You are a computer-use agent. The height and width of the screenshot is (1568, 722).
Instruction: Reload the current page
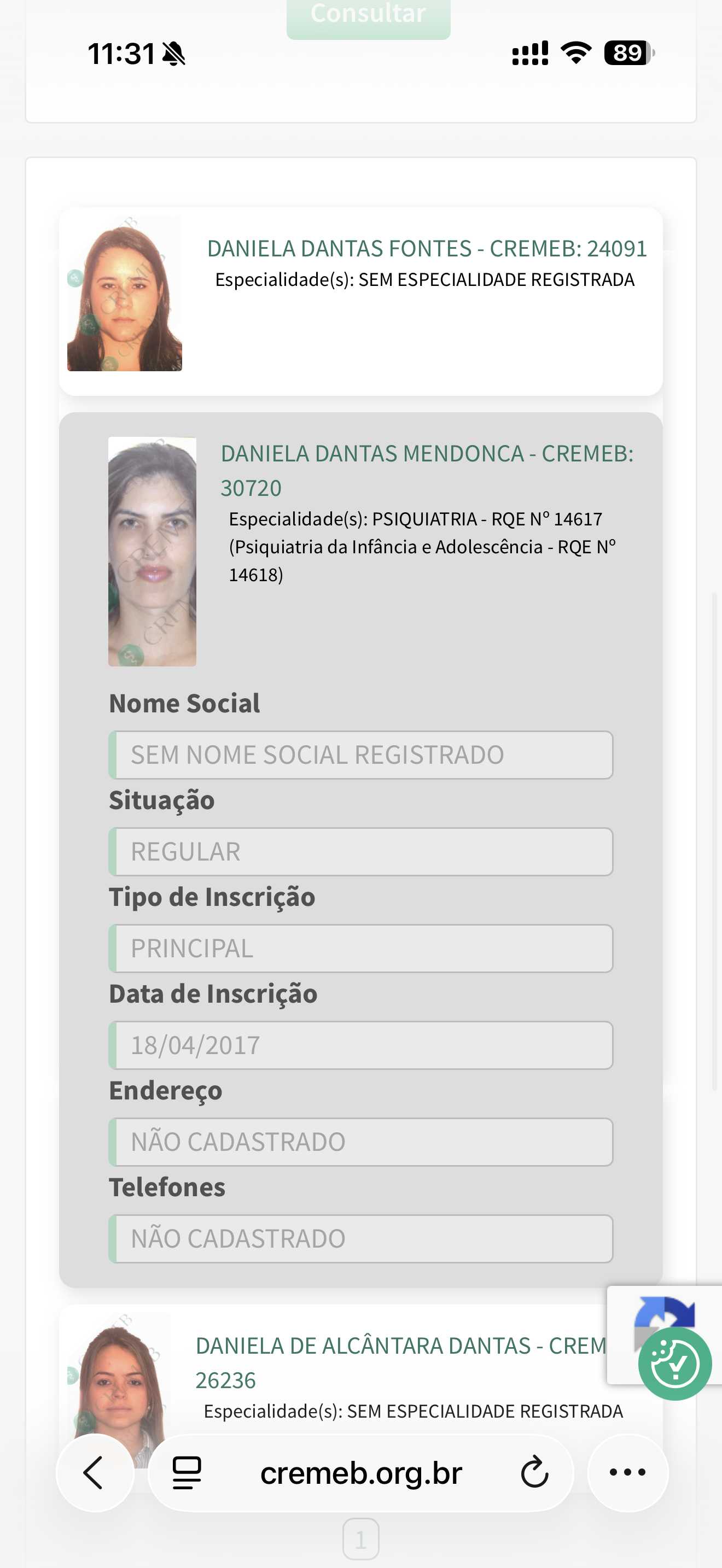pyautogui.click(x=534, y=1473)
